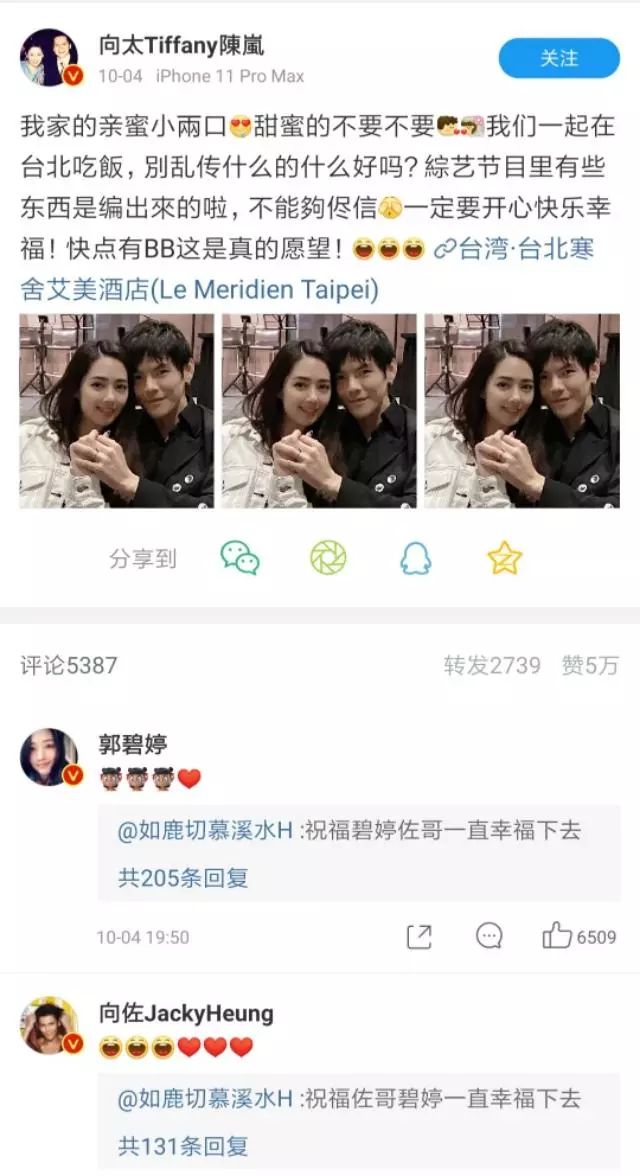This screenshot has width=640, height=1176.
Task: Open the Le Meridien Taipei location link
Action: pos(200,290)
